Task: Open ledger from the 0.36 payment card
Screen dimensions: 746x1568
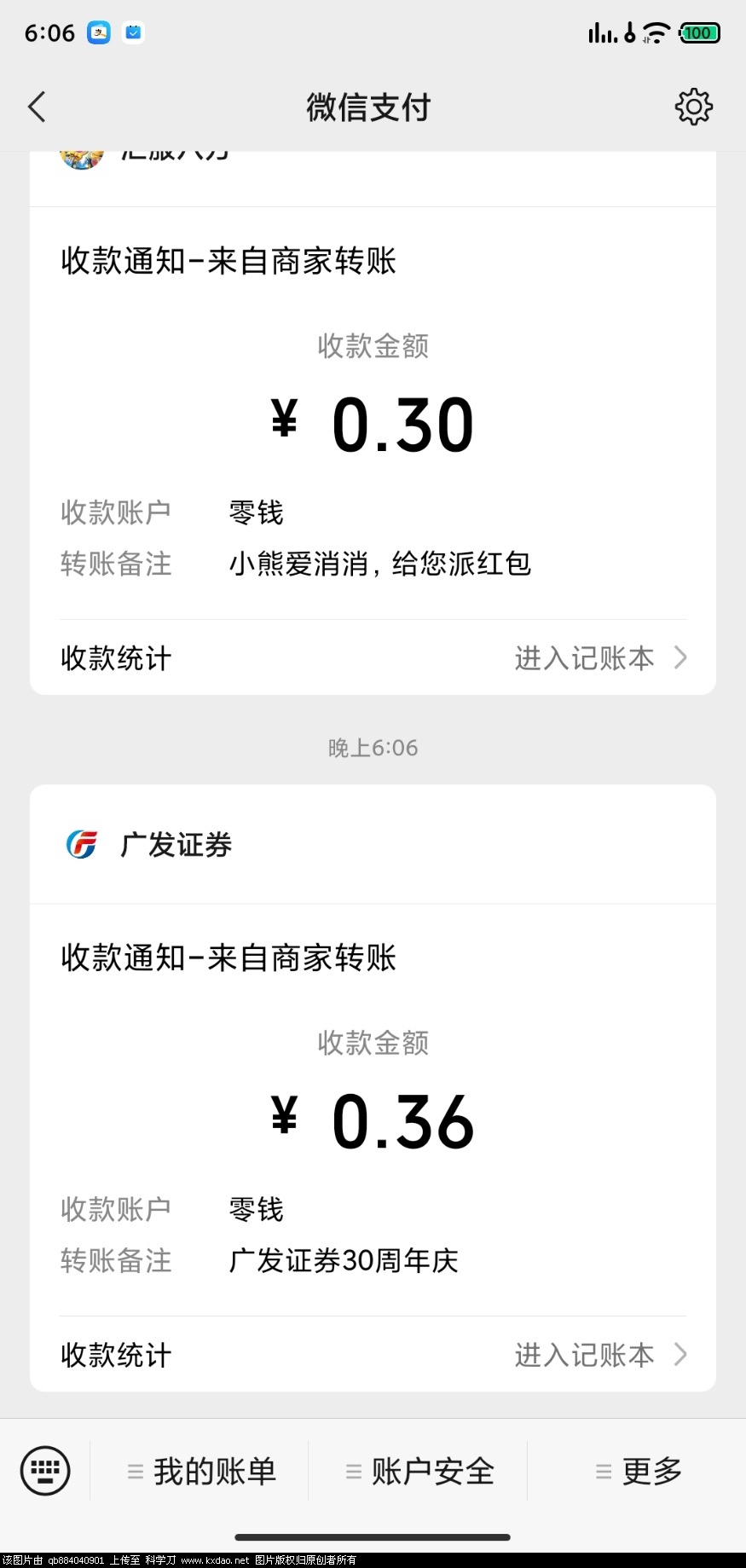Action: pos(599,1355)
